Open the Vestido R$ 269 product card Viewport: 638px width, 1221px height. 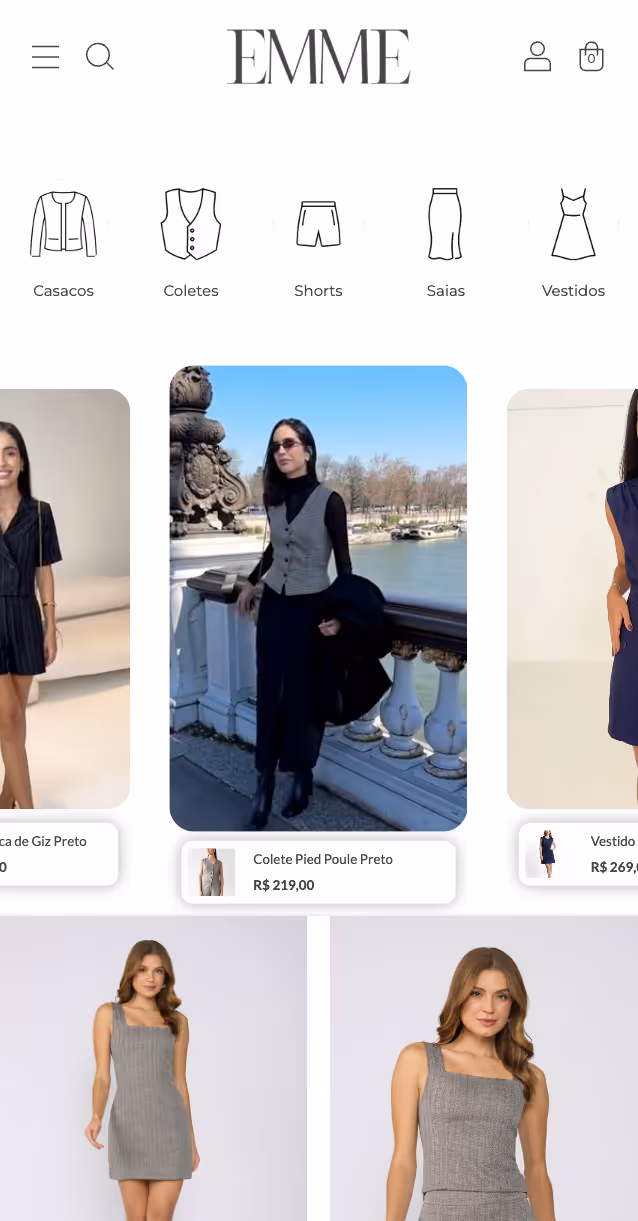579,854
